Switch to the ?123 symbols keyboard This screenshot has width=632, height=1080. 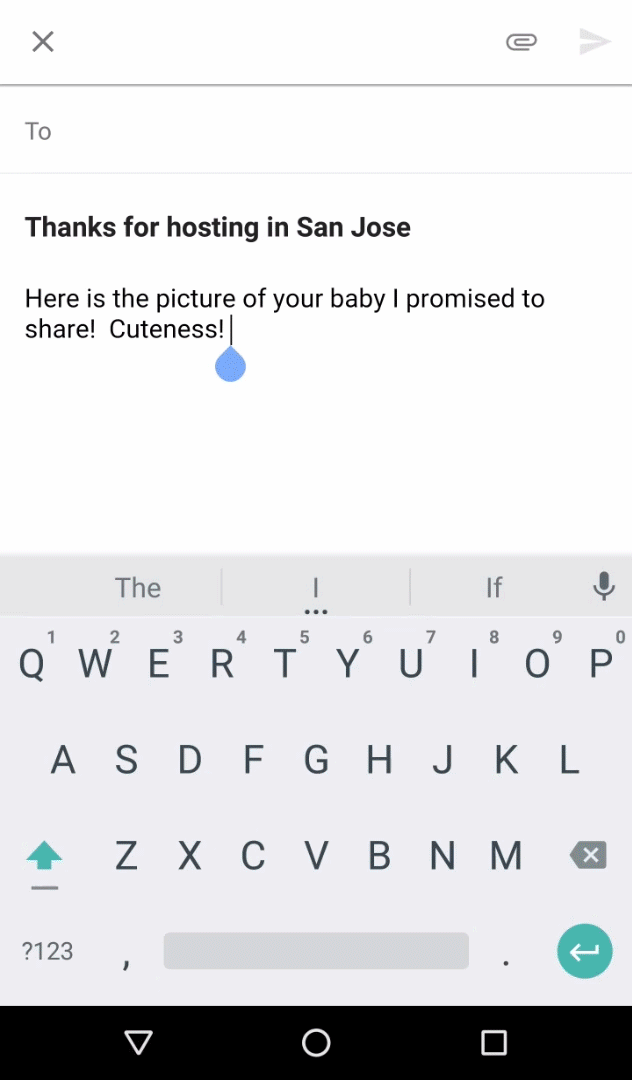(48, 950)
